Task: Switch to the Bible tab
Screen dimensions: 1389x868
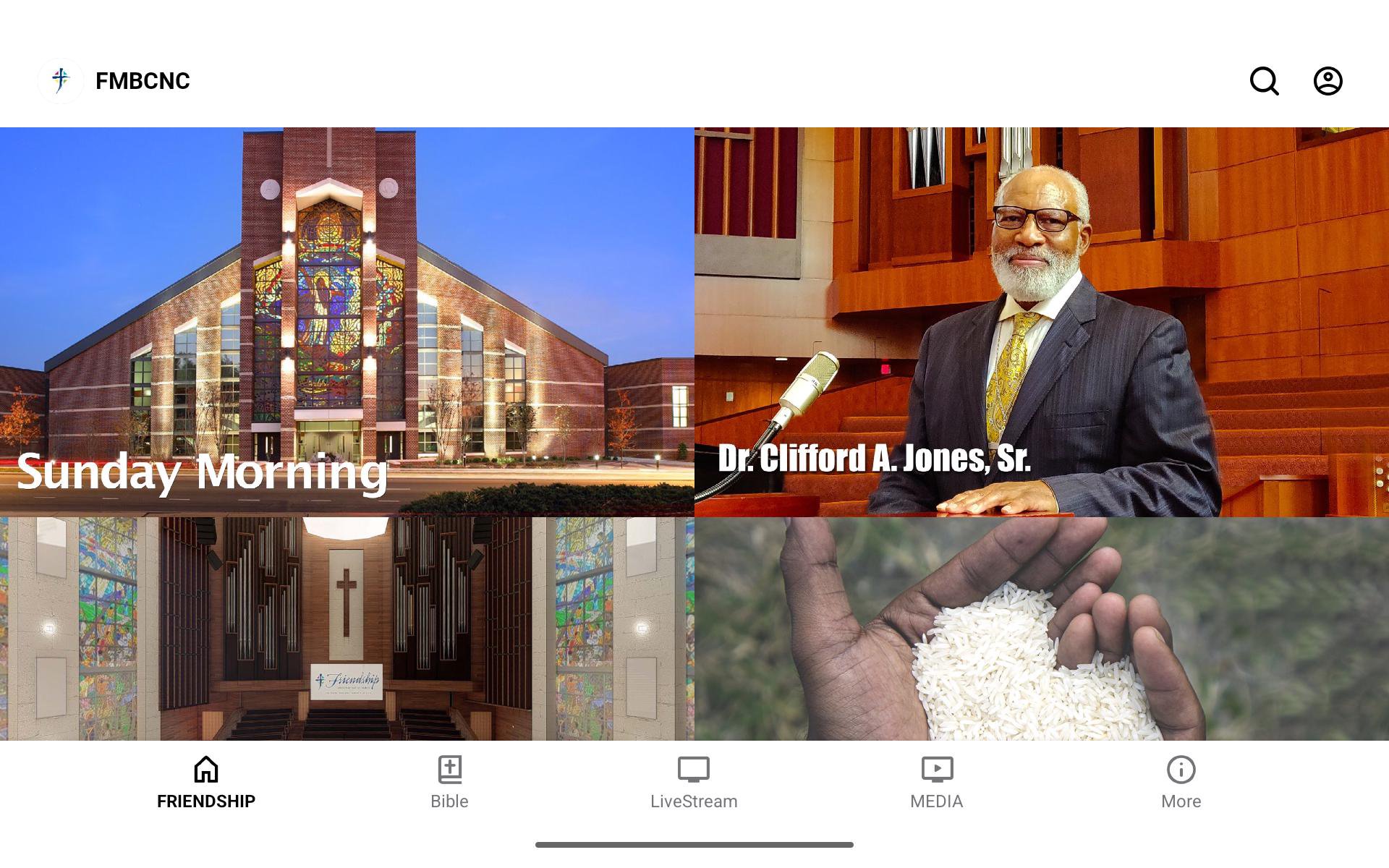Action: click(x=449, y=783)
